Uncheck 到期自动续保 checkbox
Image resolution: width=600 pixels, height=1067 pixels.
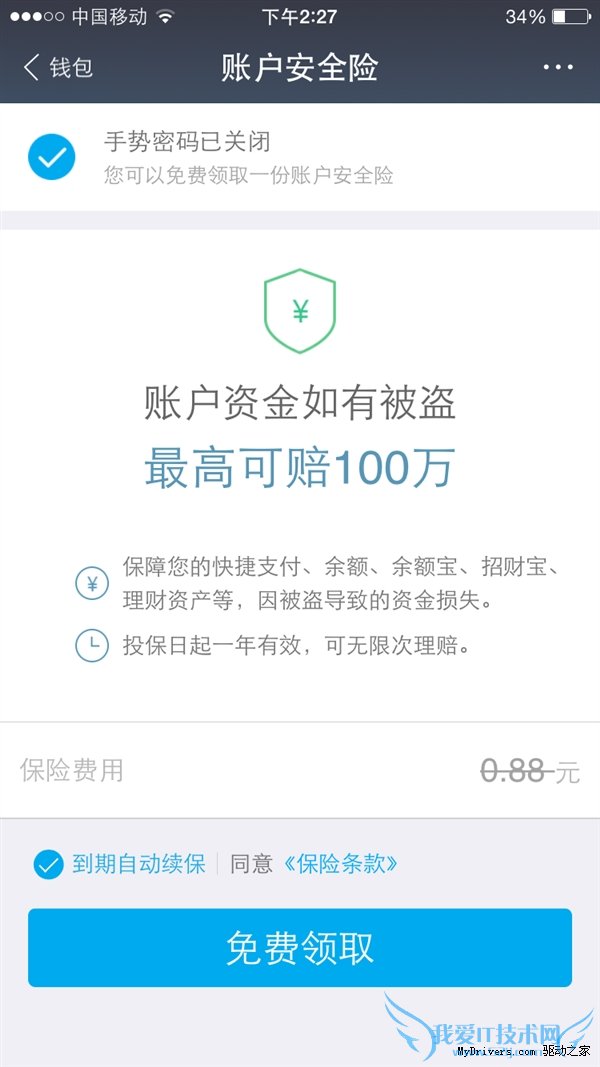pyautogui.click(x=48, y=864)
